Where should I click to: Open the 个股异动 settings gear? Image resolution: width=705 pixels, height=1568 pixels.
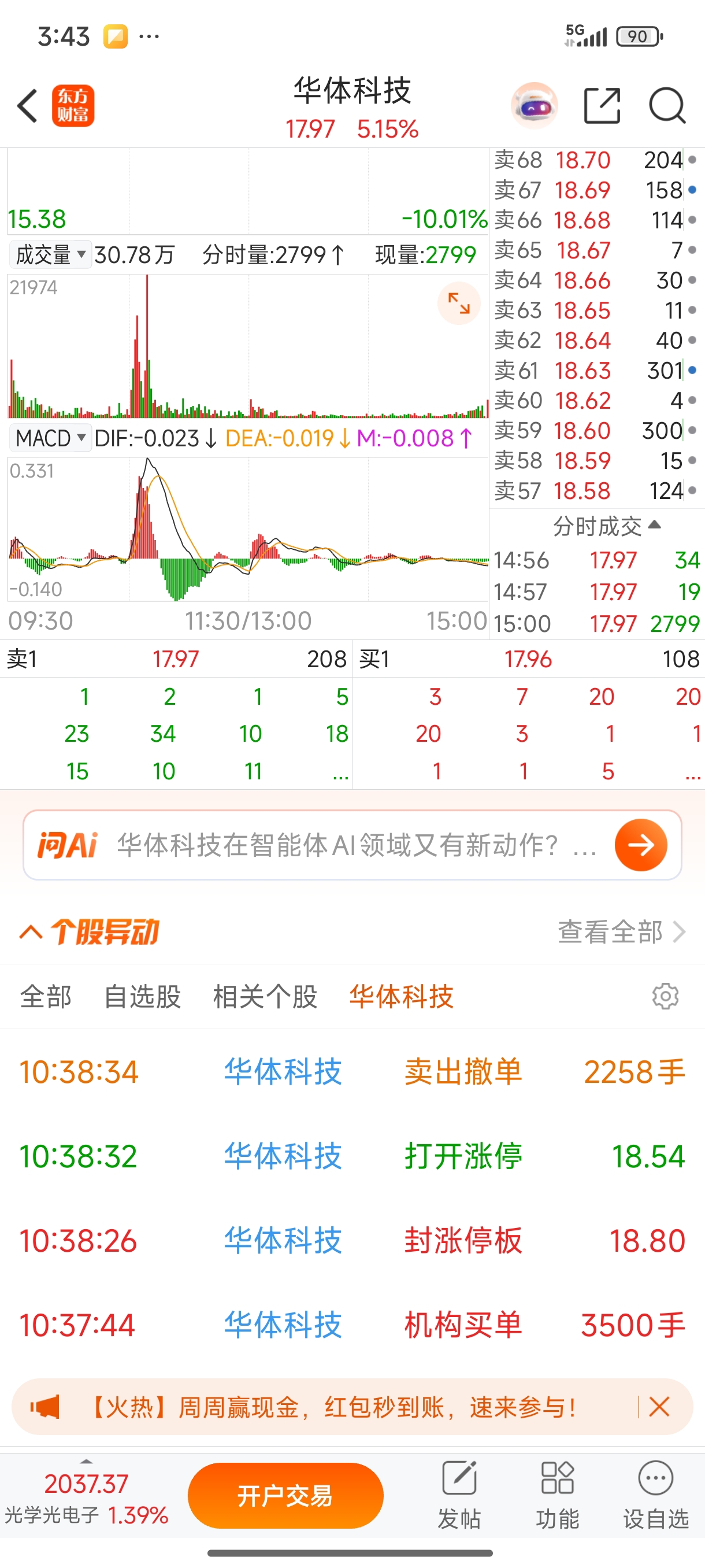[665, 996]
